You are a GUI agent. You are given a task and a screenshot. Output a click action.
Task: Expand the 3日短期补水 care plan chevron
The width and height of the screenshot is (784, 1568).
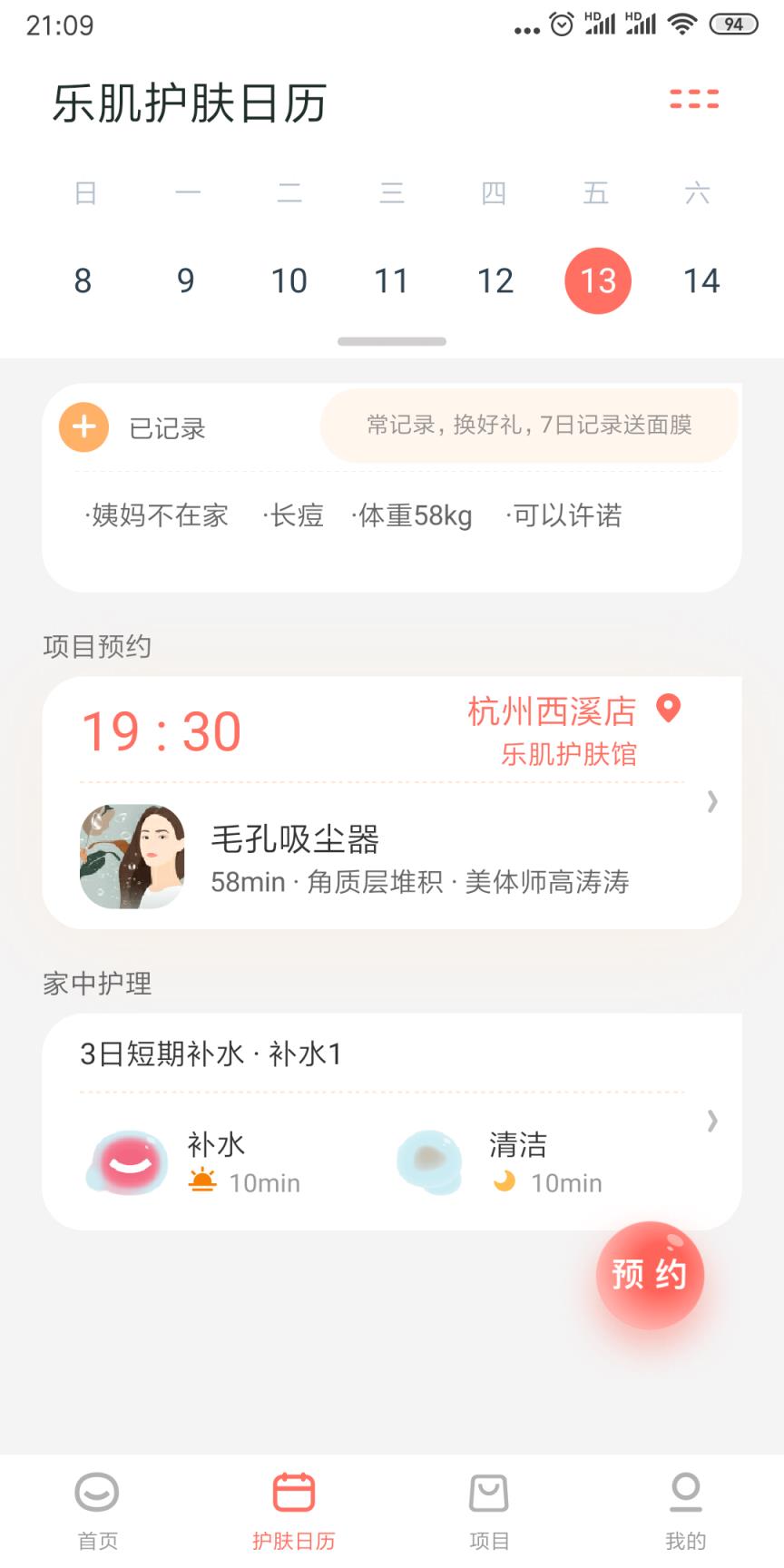coord(711,1122)
